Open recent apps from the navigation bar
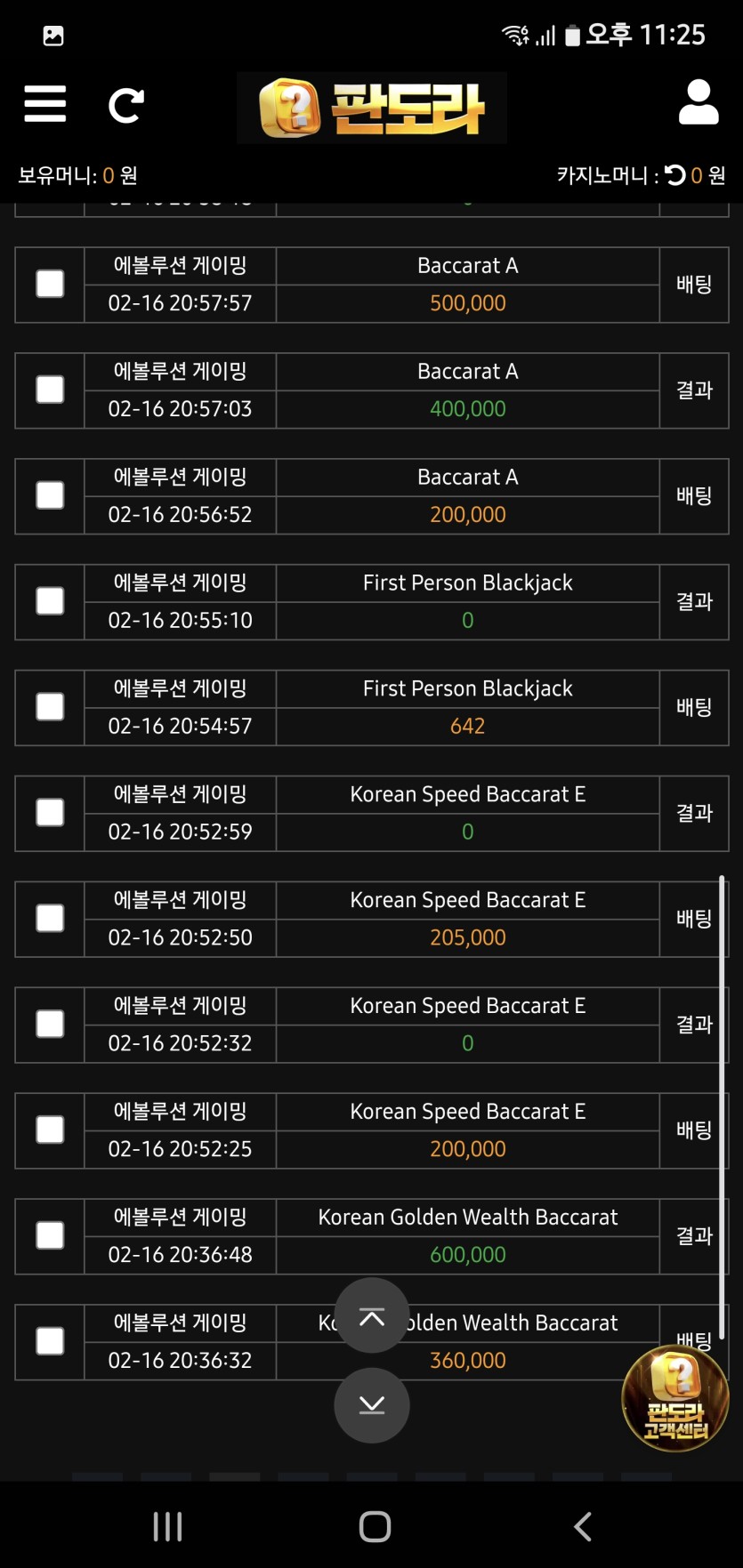The image size is (743, 1568). pos(167,1527)
